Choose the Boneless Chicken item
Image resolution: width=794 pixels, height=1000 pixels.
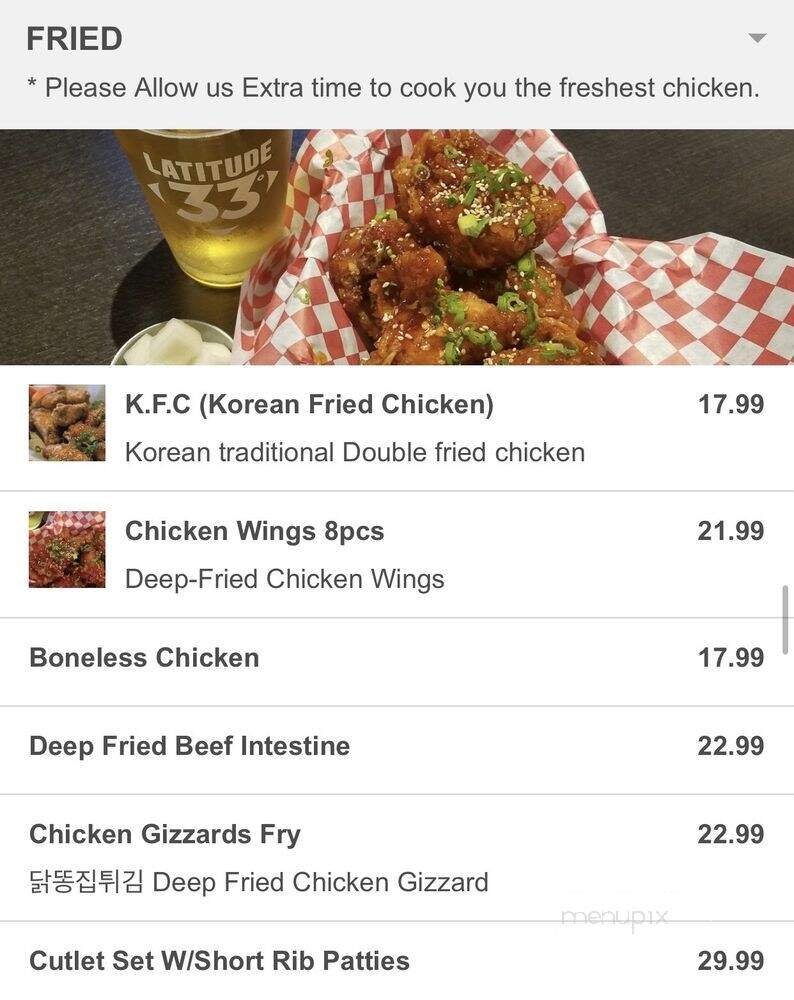pos(145,658)
